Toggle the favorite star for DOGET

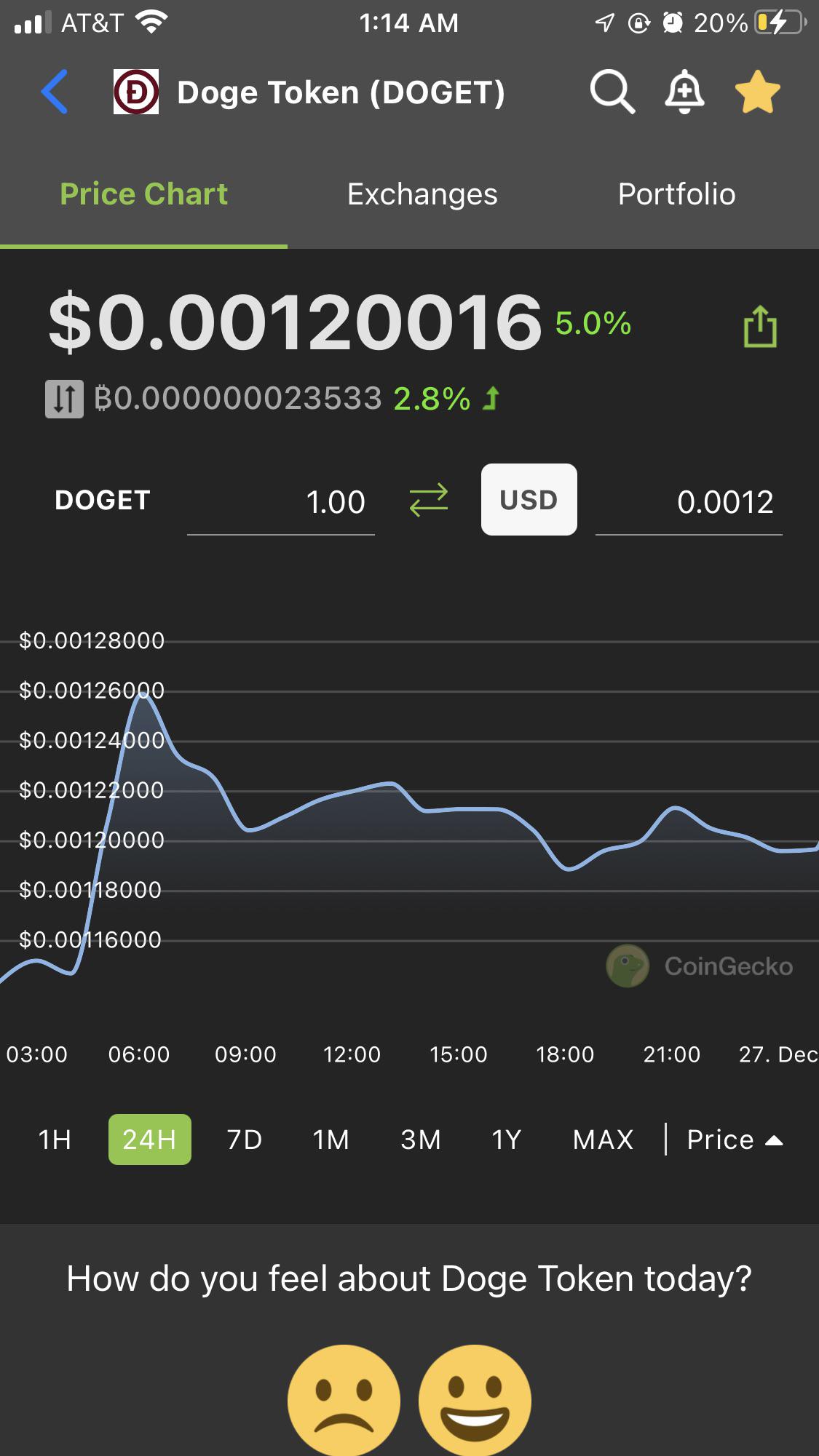(x=757, y=90)
